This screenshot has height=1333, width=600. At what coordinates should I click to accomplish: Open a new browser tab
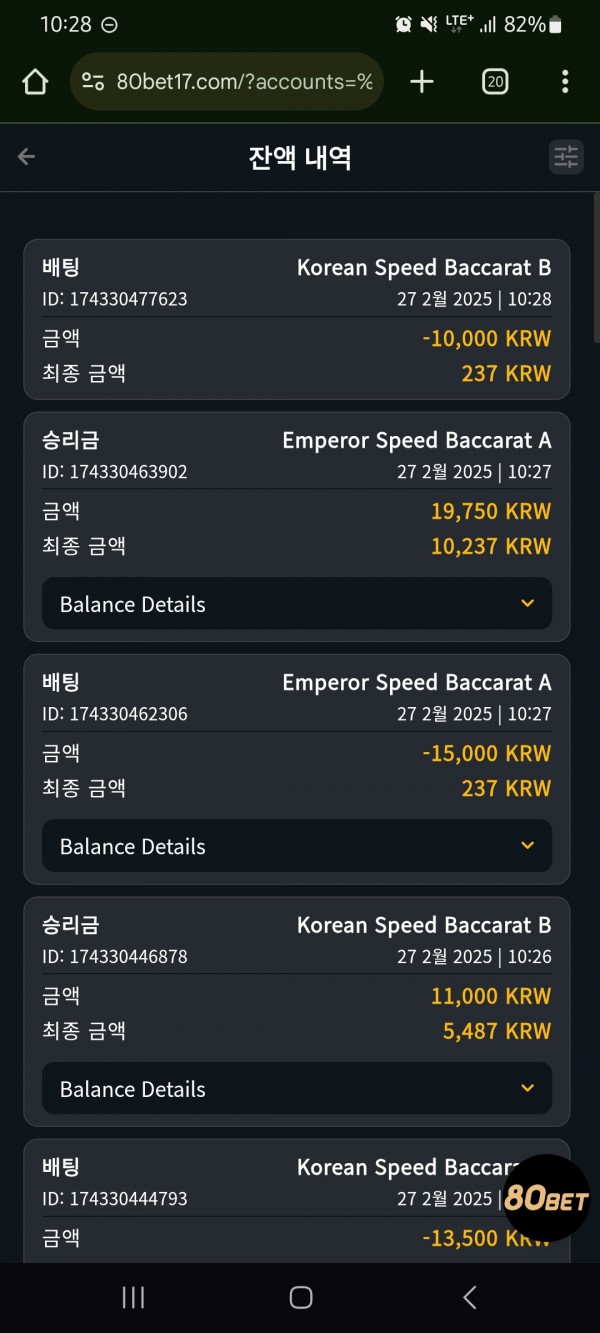click(422, 82)
